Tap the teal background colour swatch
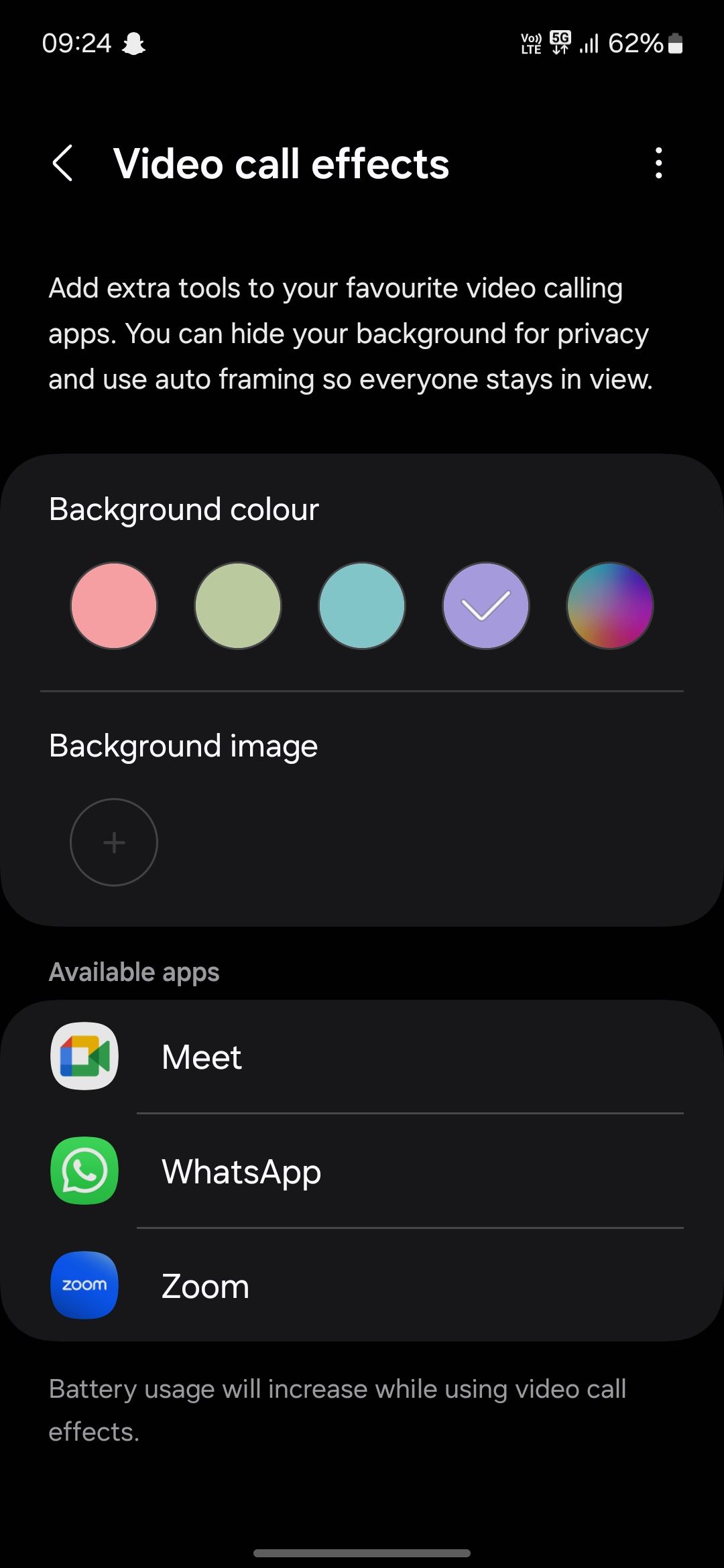This screenshot has width=724, height=1568. (362, 606)
